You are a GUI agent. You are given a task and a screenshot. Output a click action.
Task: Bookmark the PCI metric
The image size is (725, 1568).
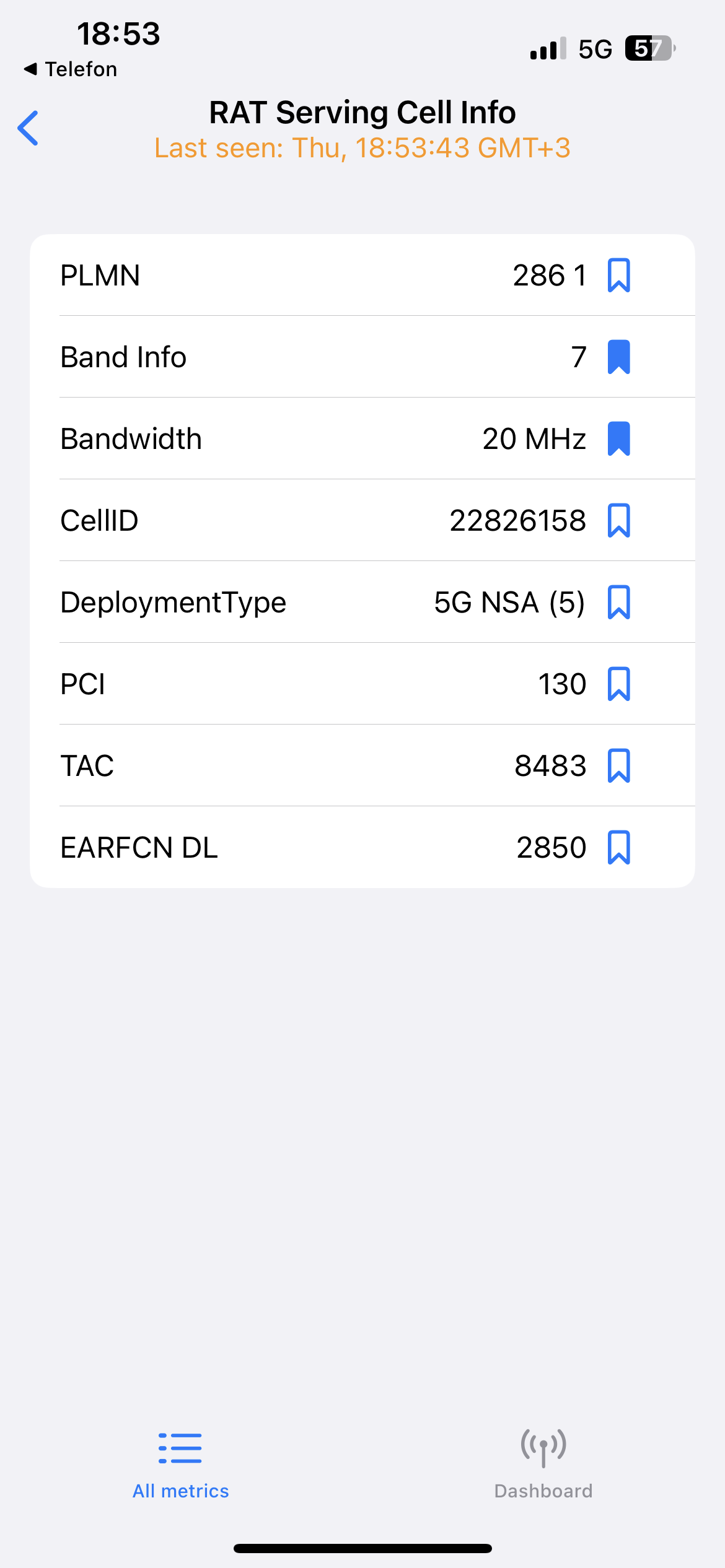[619, 684]
